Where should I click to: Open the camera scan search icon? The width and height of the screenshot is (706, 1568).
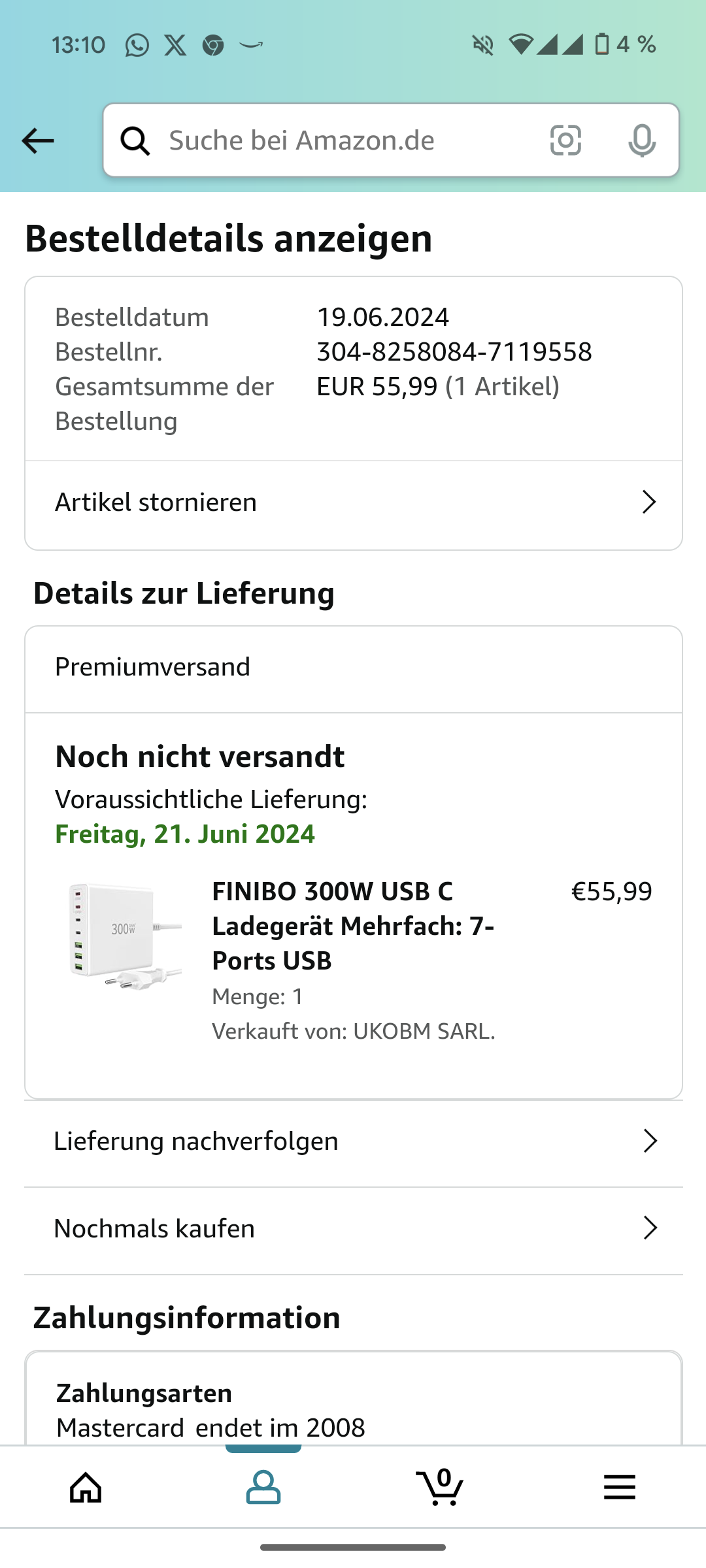[x=565, y=140]
